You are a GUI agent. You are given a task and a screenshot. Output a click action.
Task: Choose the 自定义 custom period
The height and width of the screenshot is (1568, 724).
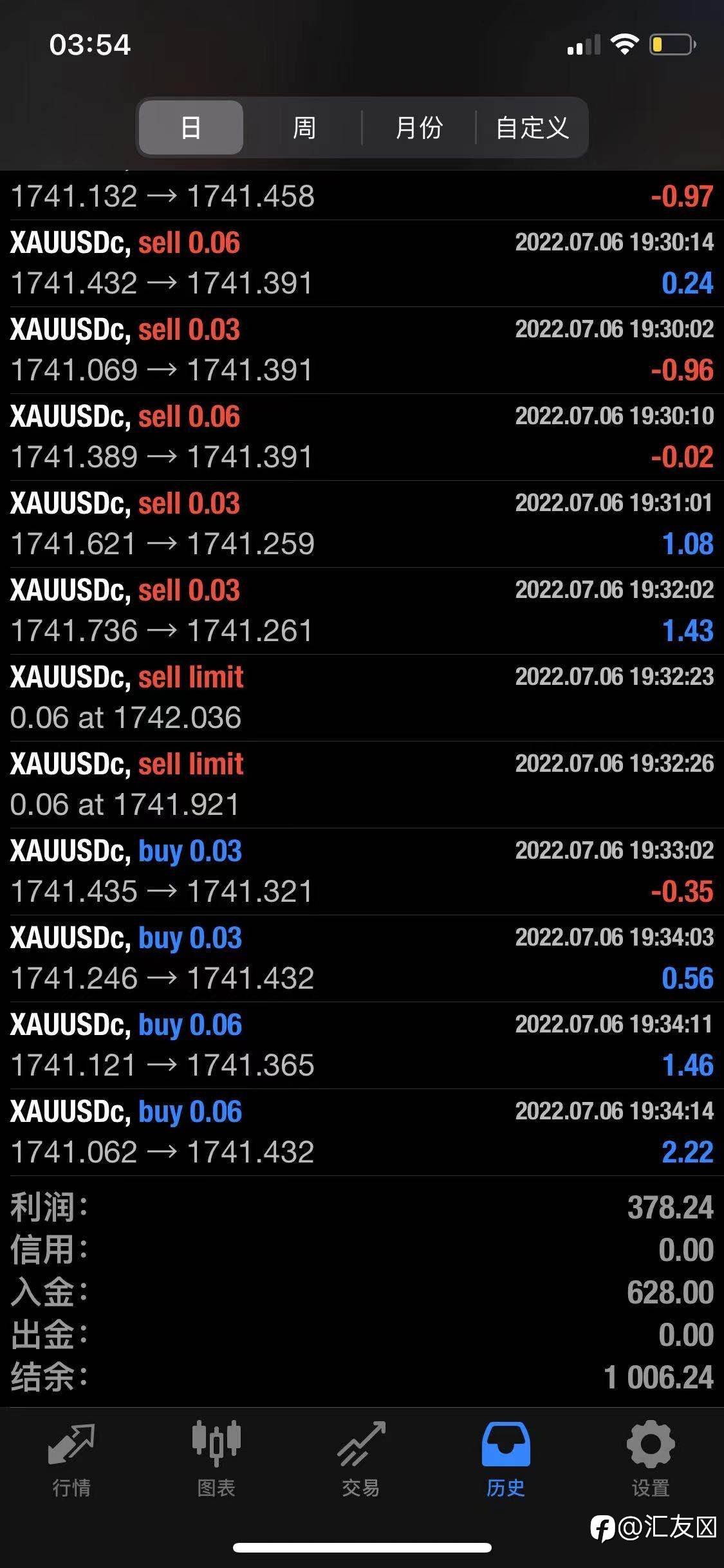[532, 127]
